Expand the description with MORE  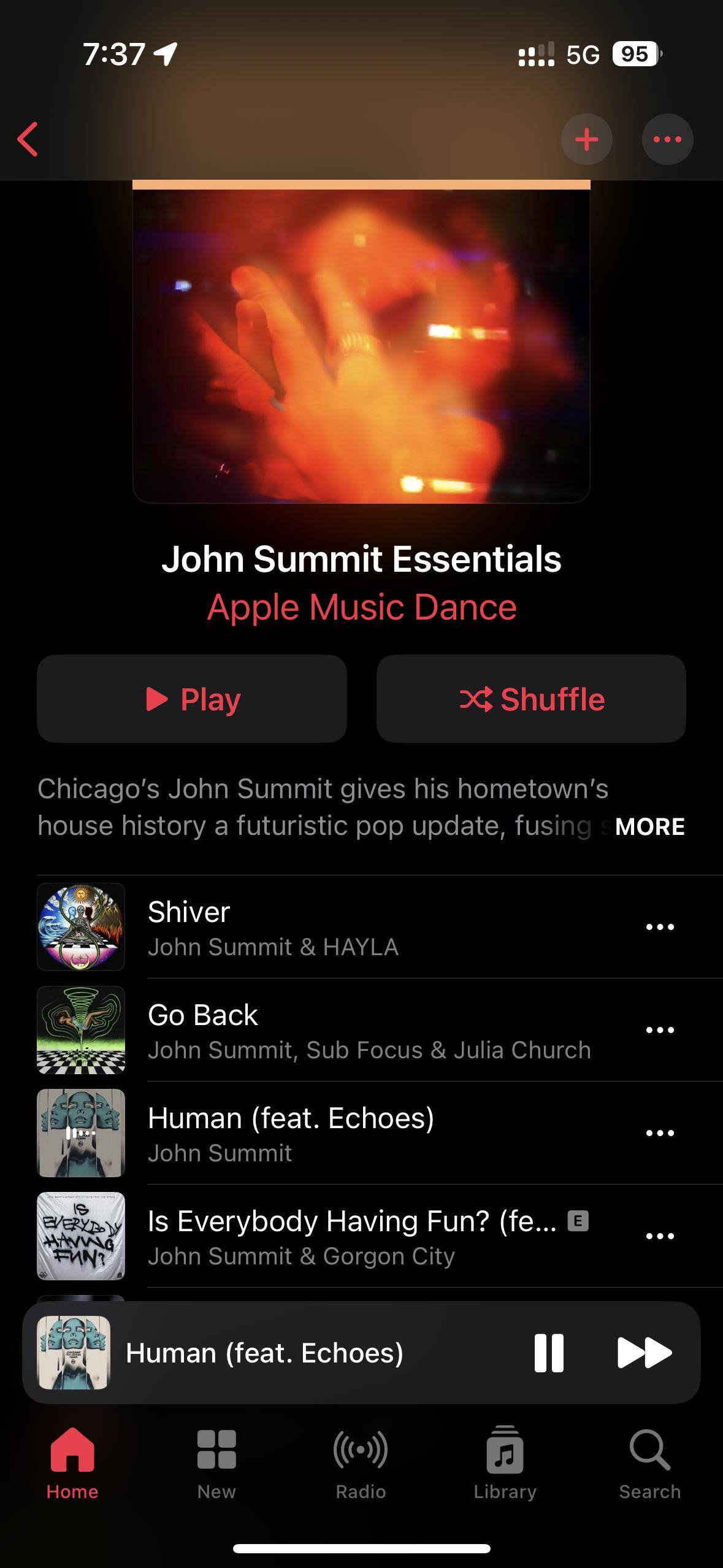point(649,826)
